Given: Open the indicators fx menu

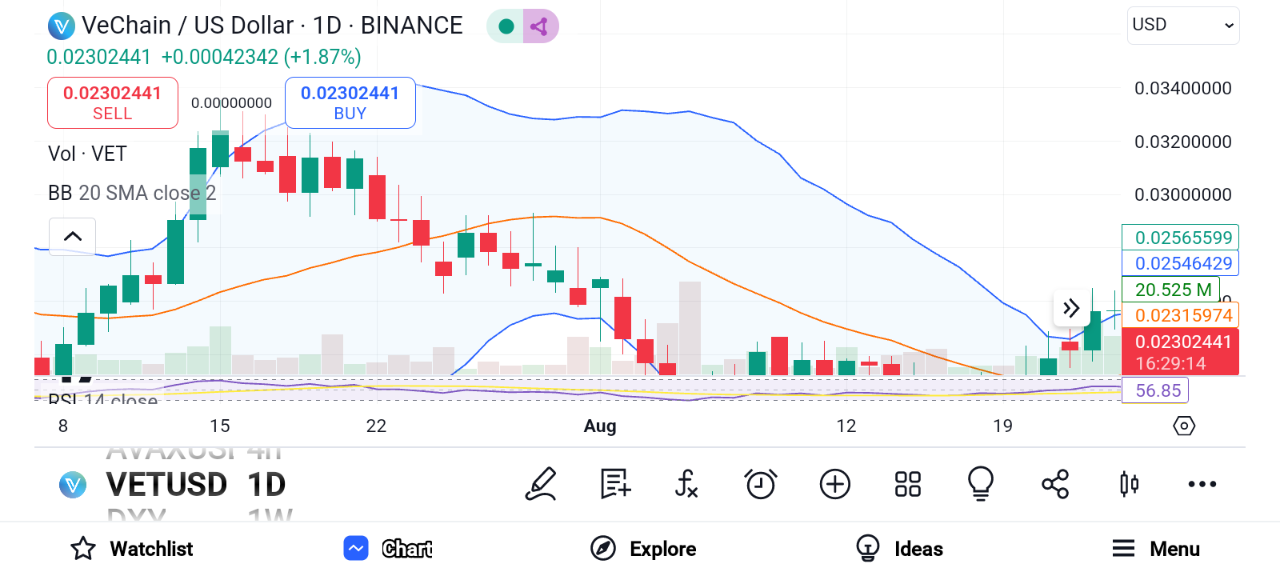Looking at the screenshot, I should (x=686, y=485).
